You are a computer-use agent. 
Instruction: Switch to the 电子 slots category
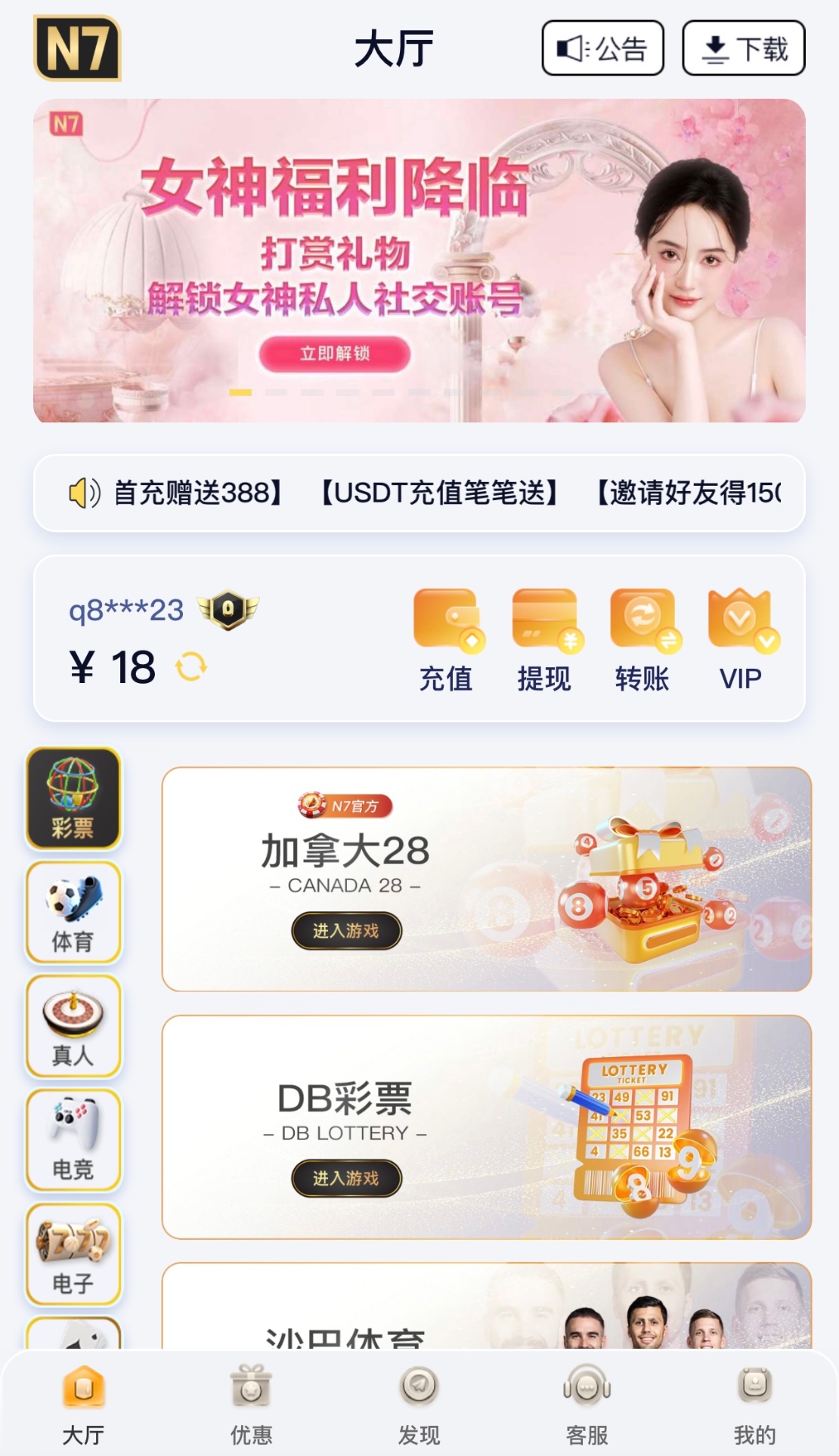pyautogui.click(x=73, y=1254)
